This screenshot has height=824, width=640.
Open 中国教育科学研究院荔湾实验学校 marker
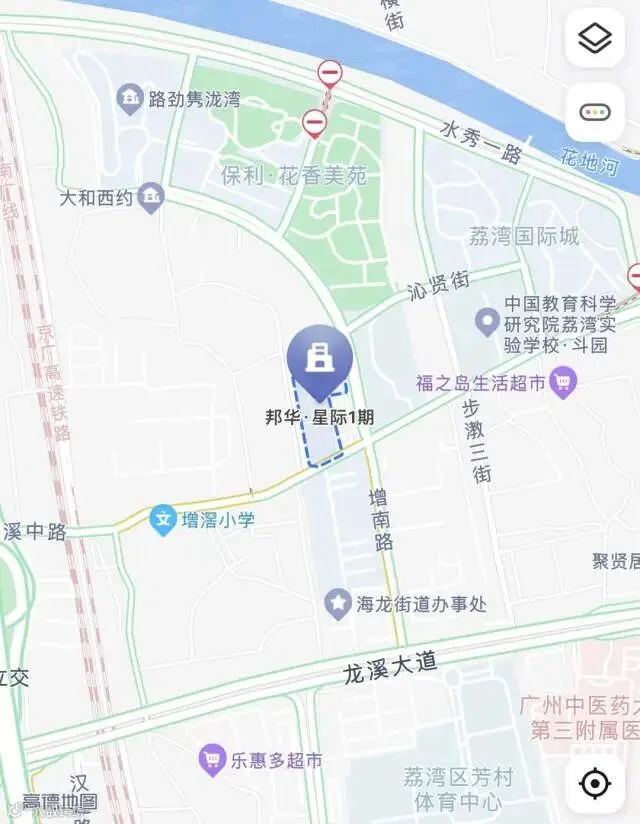coord(487,322)
